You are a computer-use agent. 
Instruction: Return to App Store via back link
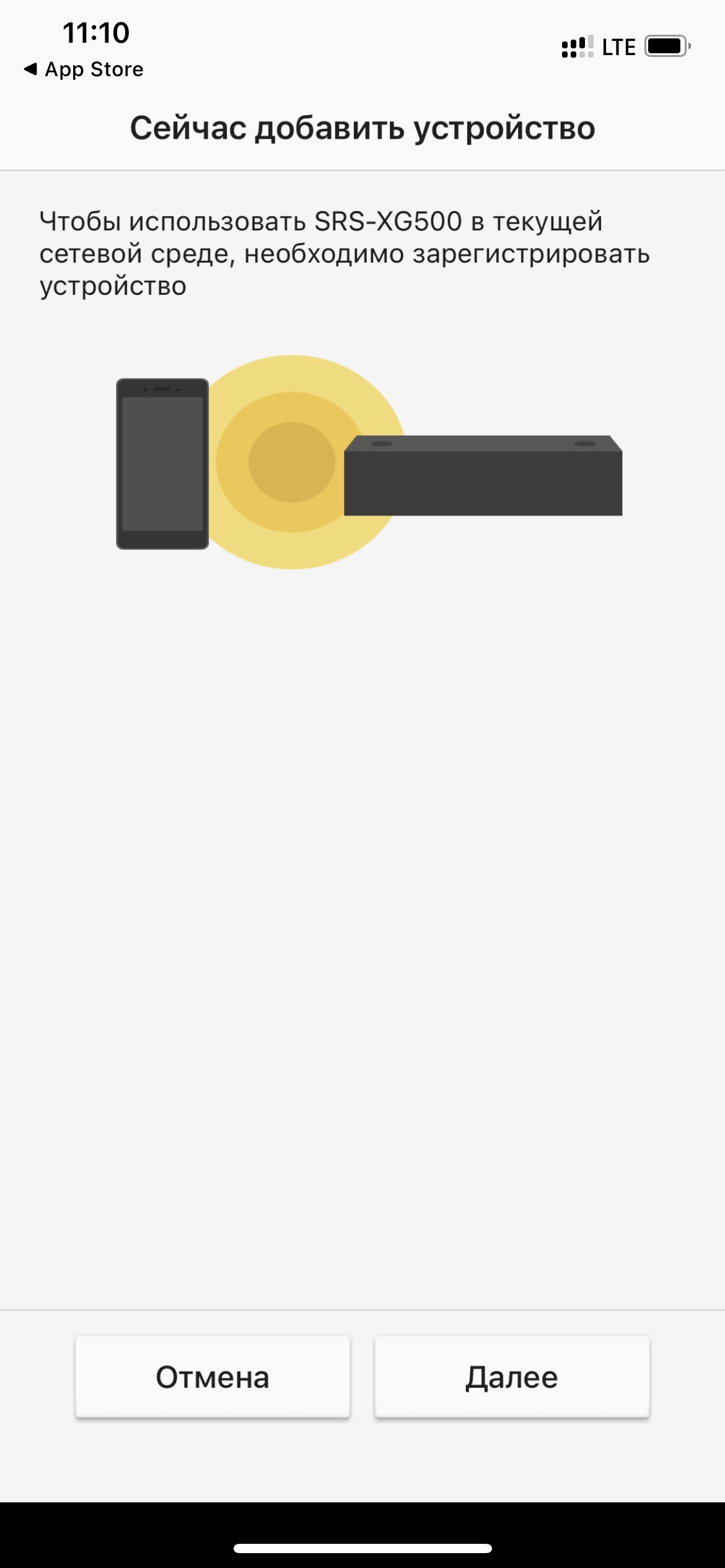point(84,69)
